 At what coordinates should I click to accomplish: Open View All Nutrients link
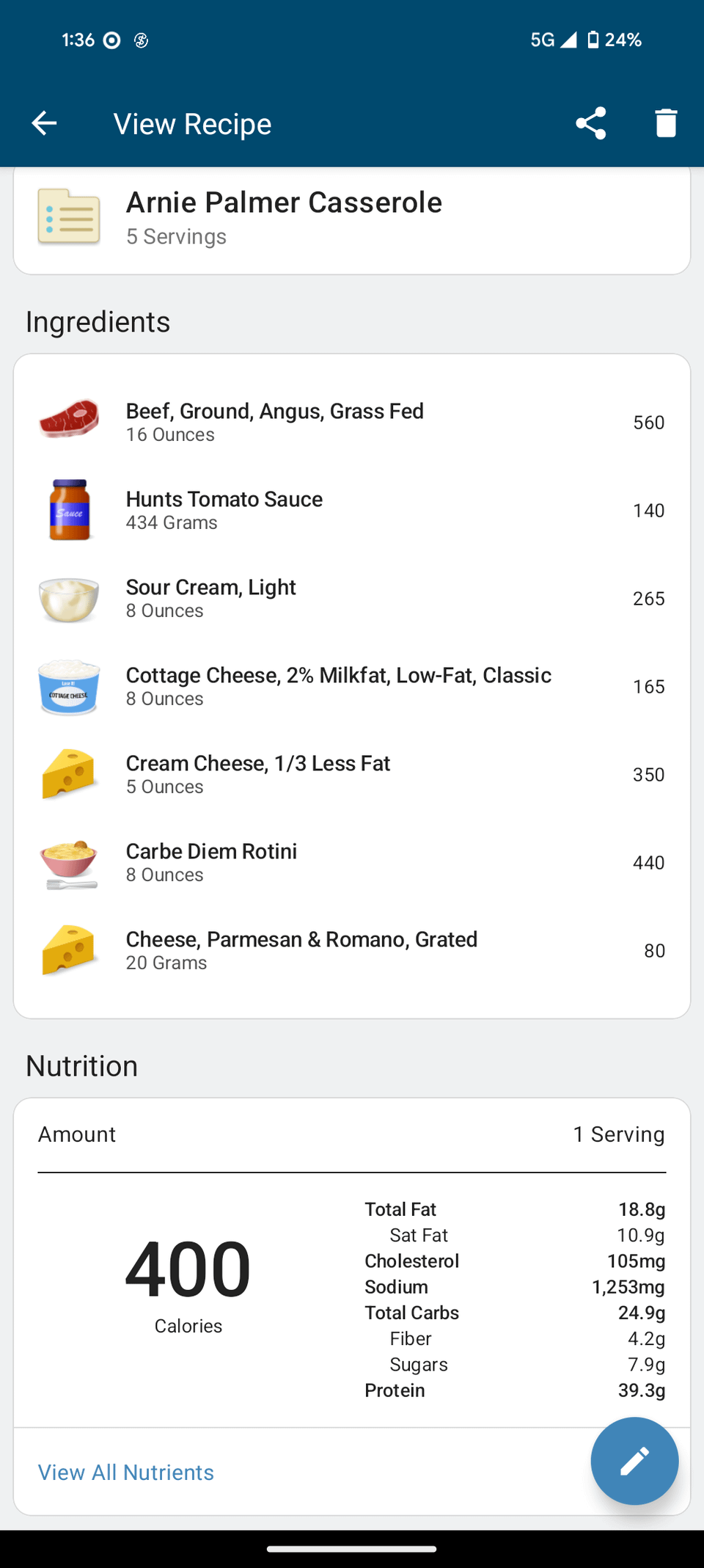[x=126, y=1473]
